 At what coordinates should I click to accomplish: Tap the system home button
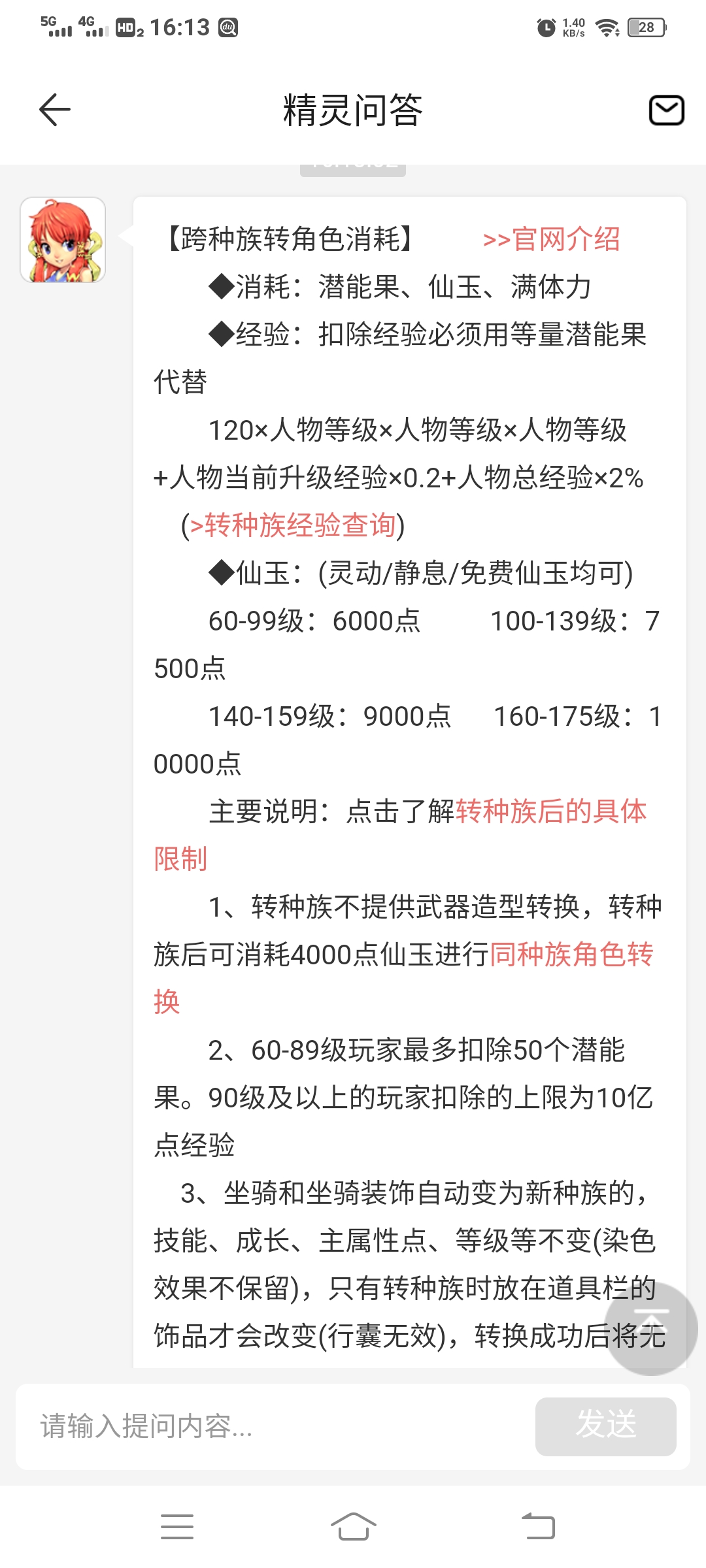[x=353, y=1527]
